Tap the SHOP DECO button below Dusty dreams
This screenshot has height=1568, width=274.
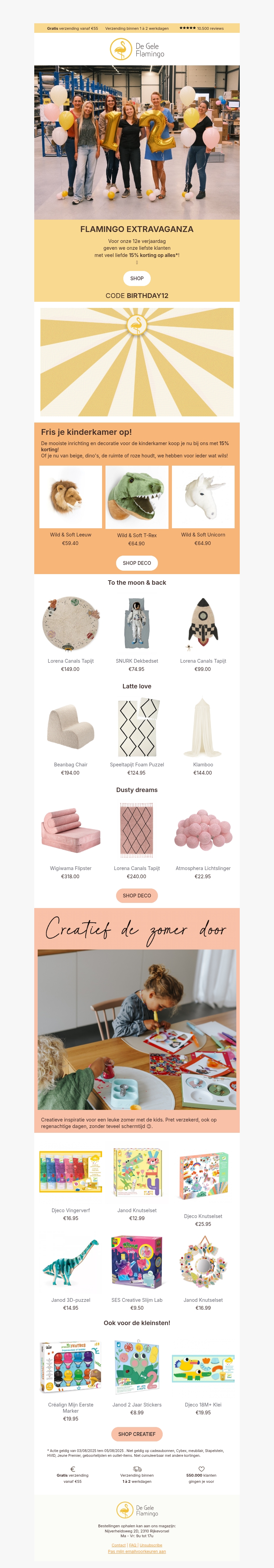point(137,895)
